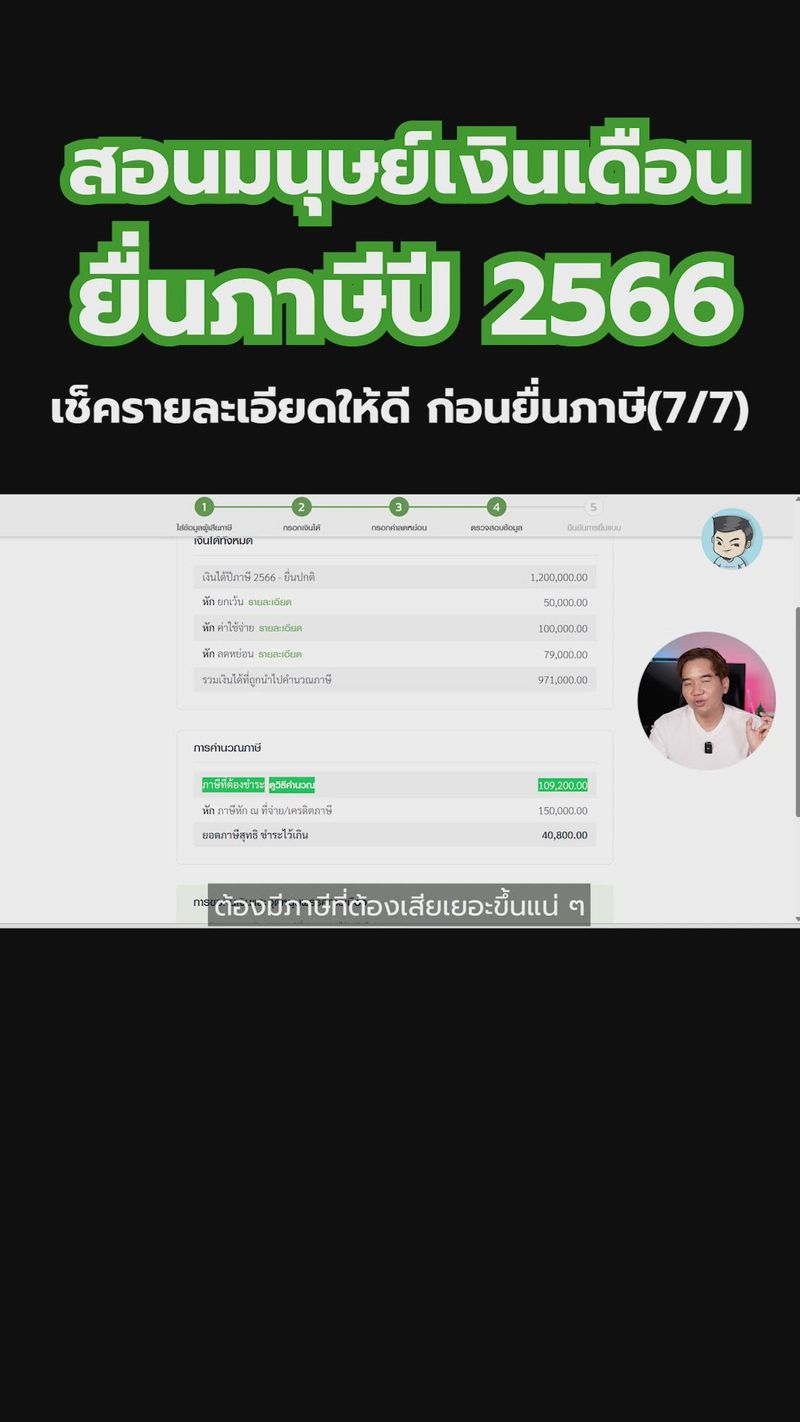Click the highlighted ภาษีที่ต้องชำระ label
This screenshot has width=800, height=1422.
[x=232, y=786]
